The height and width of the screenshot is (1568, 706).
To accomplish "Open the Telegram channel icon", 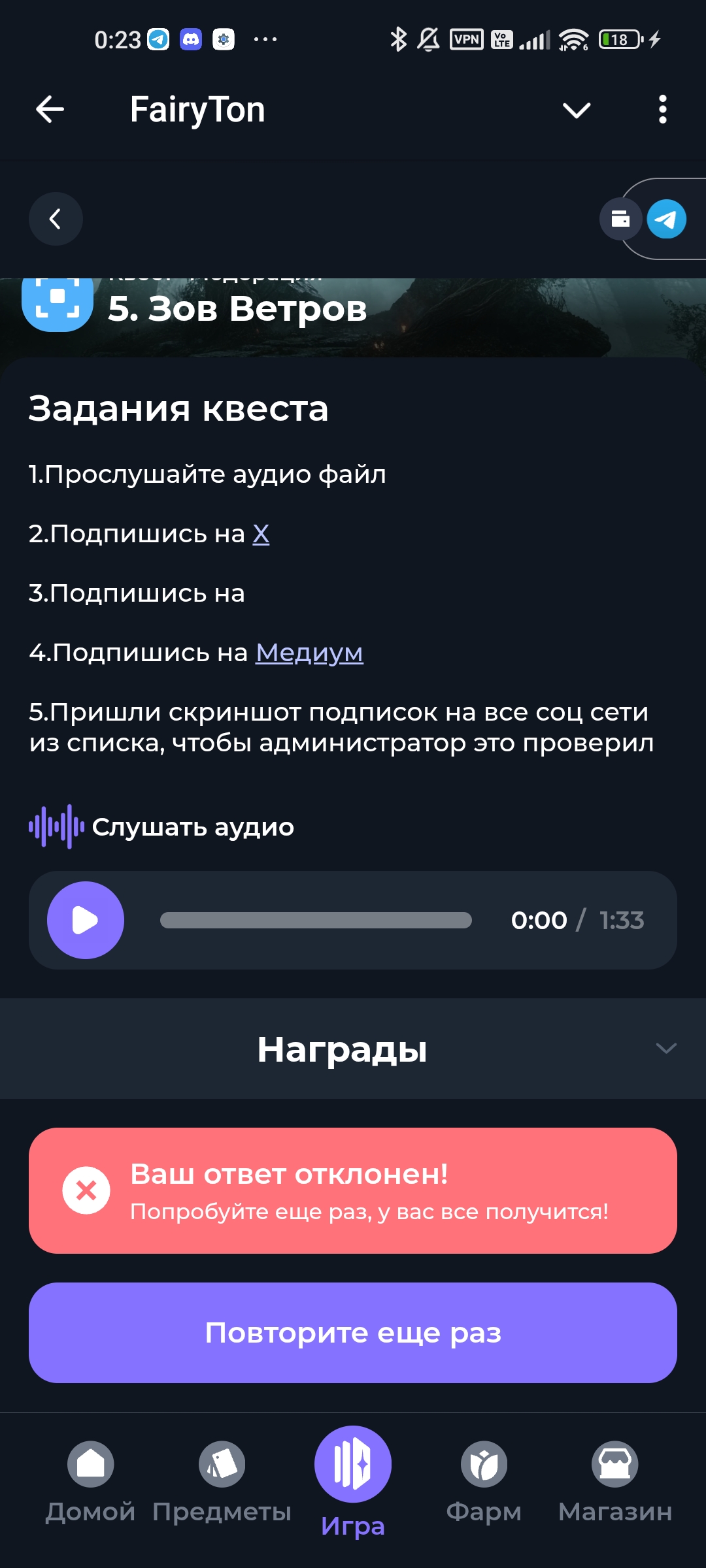I will [x=666, y=219].
